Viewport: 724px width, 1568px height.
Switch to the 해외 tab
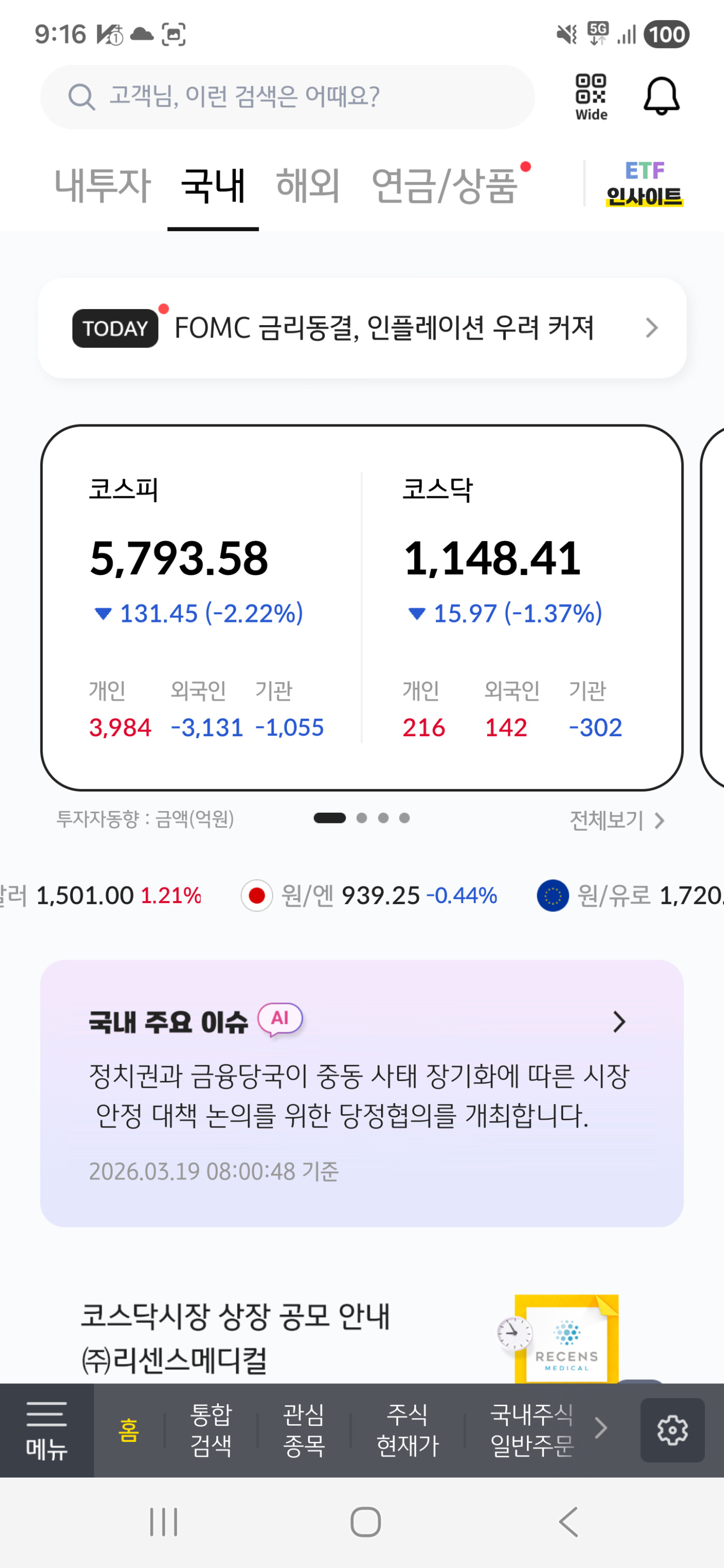point(308,186)
